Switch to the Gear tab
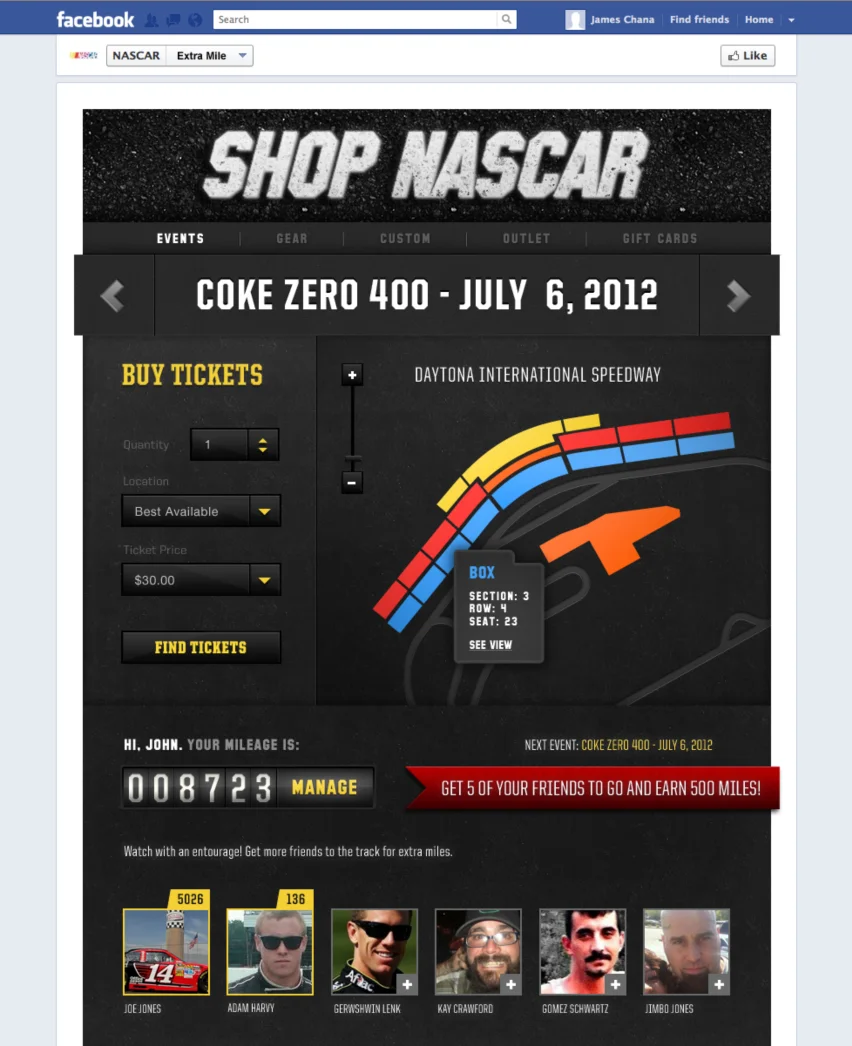 coord(292,238)
